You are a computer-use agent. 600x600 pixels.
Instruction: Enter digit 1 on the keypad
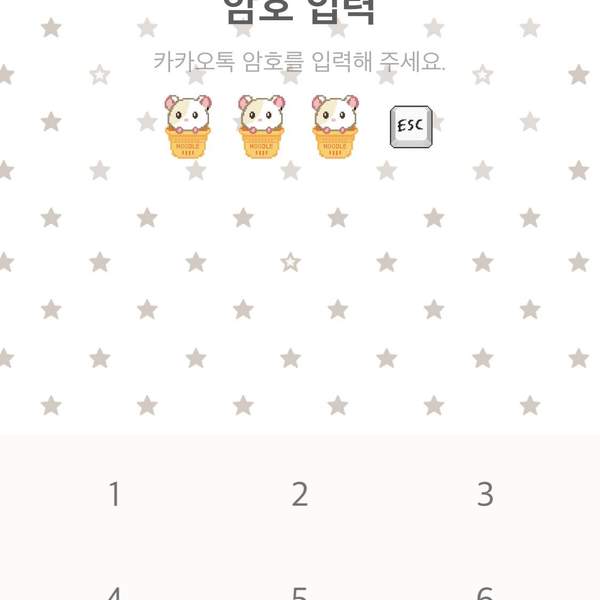(x=114, y=494)
